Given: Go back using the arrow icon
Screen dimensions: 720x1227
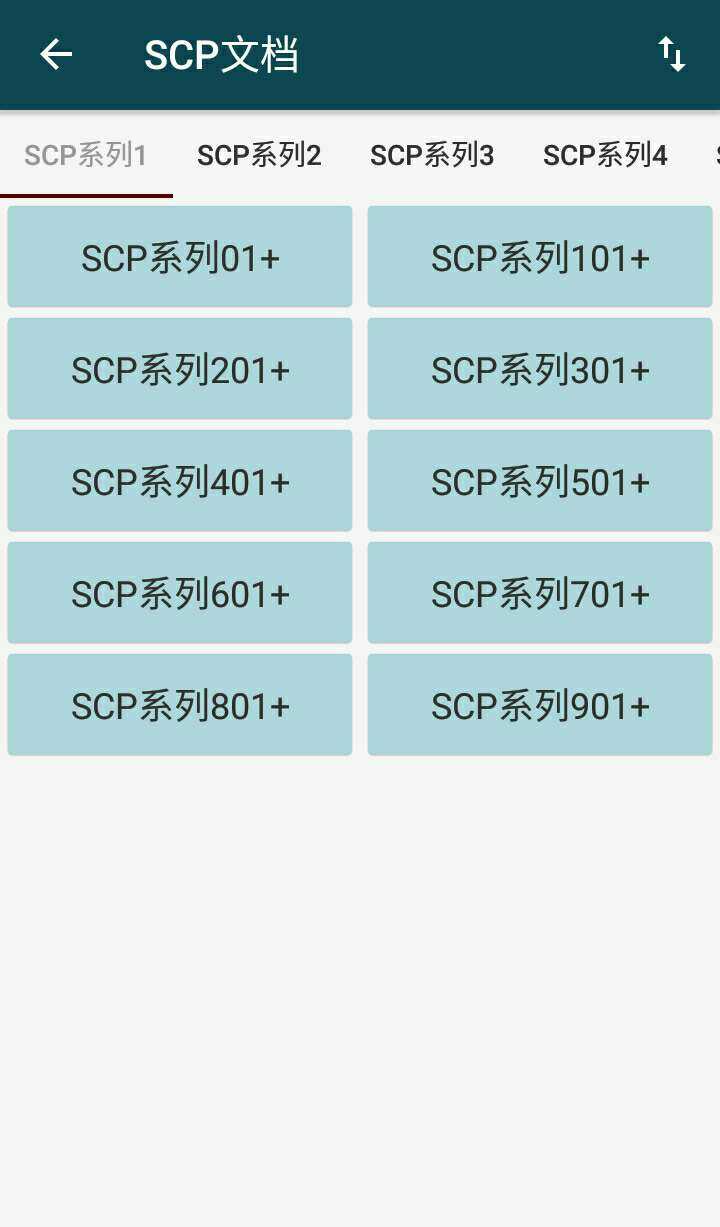Looking at the screenshot, I should click(56, 54).
